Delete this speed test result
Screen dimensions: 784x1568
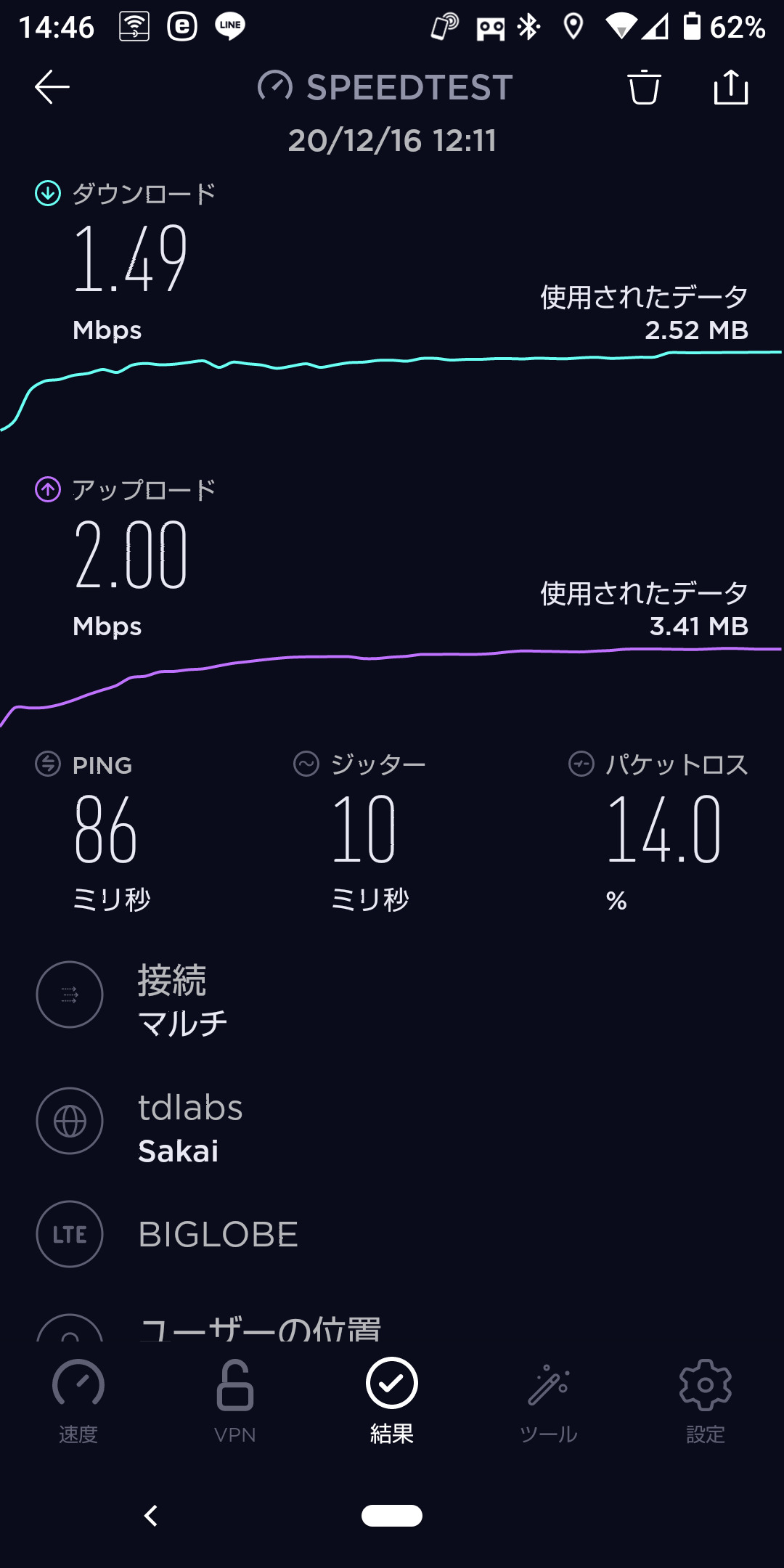coord(644,88)
